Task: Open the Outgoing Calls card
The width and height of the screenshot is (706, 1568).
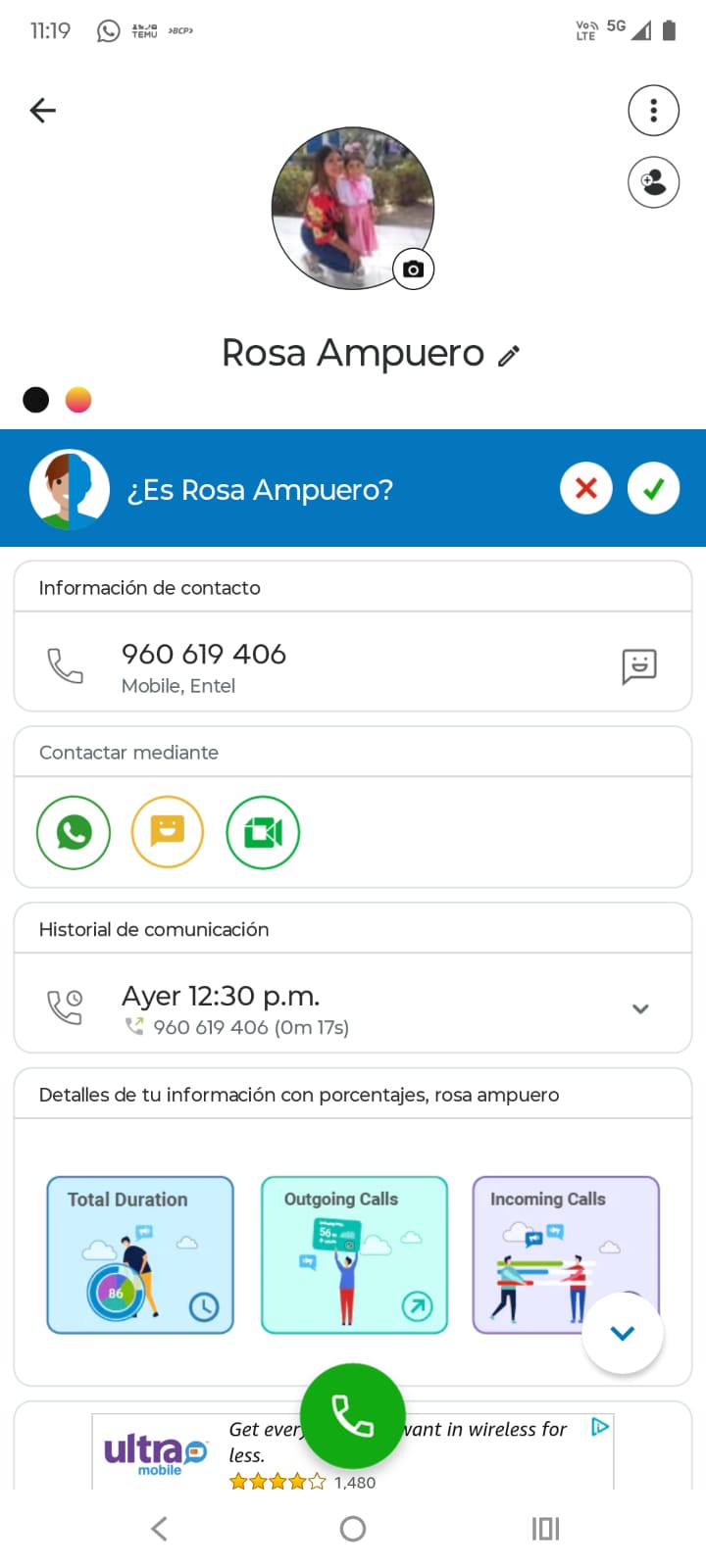Action: click(354, 1255)
